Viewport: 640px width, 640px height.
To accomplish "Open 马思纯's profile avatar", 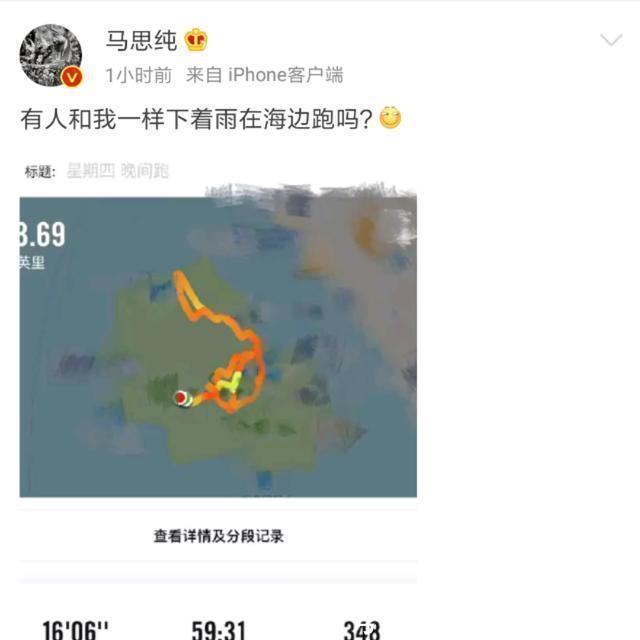I will pyautogui.click(x=50, y=54).
